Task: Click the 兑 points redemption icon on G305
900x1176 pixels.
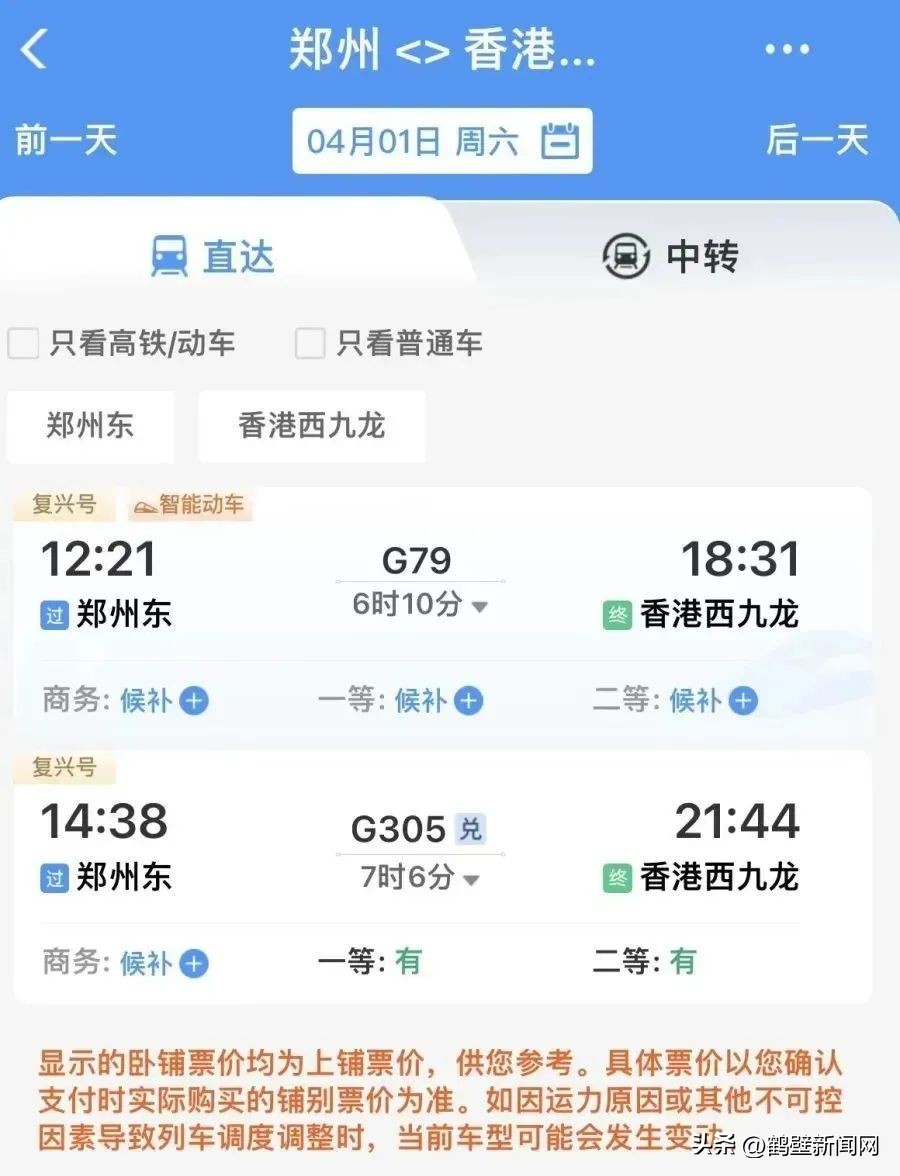Action: 470,829
